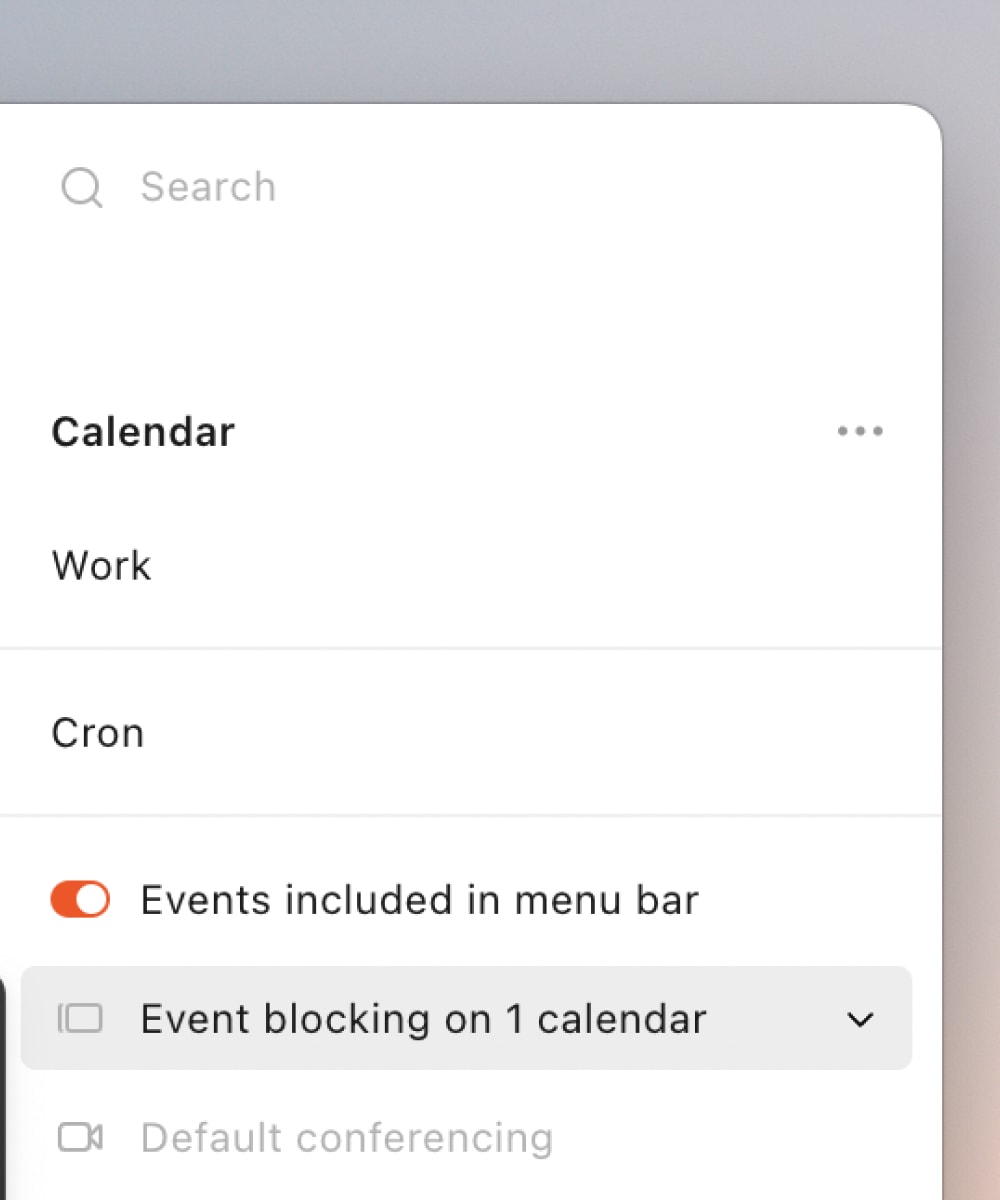Open the Calendar three-dot options menu
The image size is (1000, 1200).
pyautogui.click(x=860, y=432)
